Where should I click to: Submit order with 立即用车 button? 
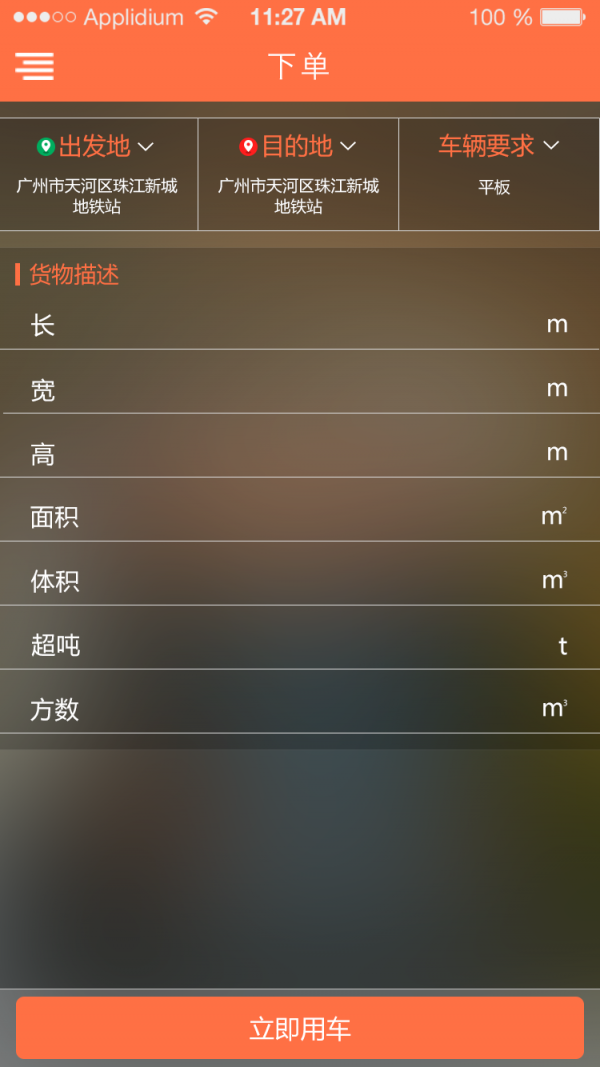pyautogui.click(x=300, y=1028)
